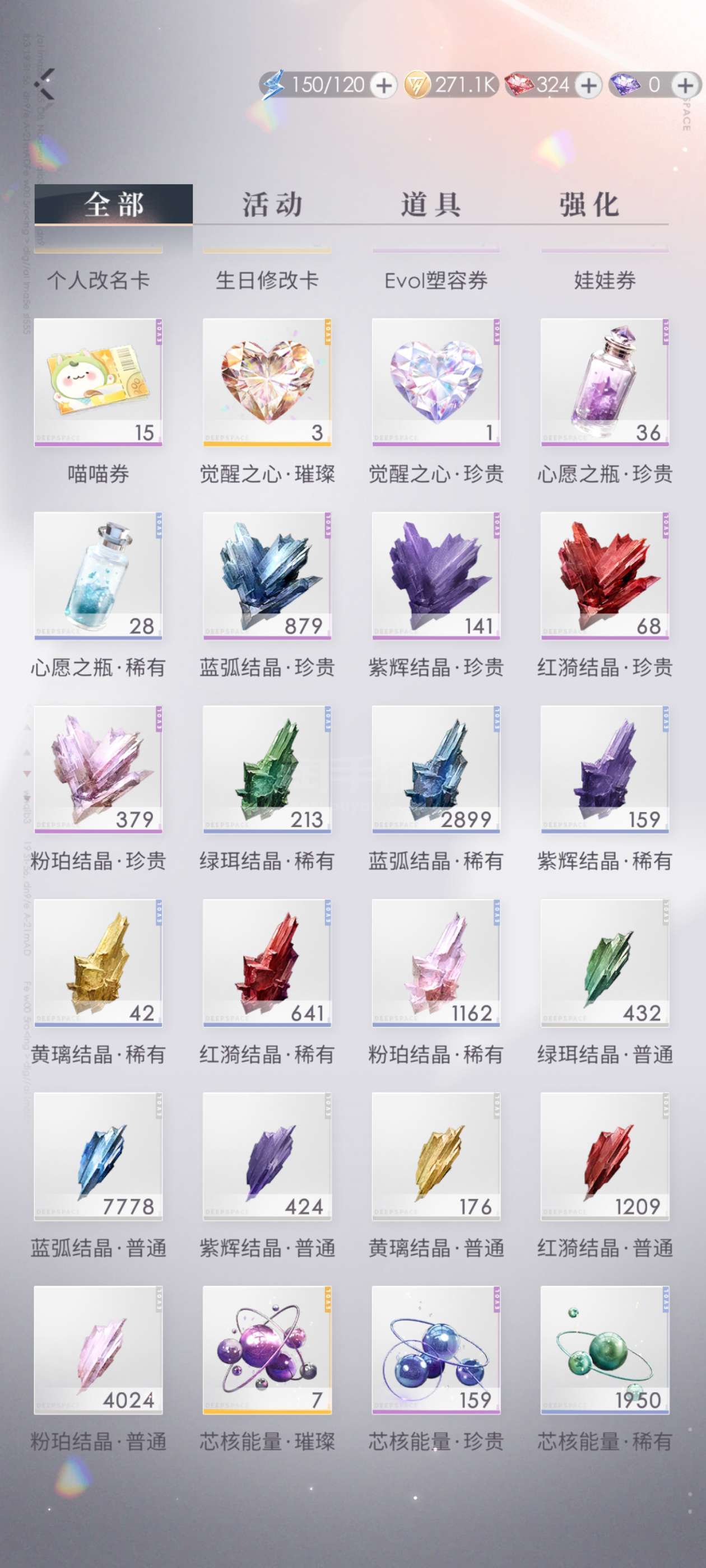Open the 喵喵券 item
This screenshot has height=1568, width=706.
click(98, 382)
